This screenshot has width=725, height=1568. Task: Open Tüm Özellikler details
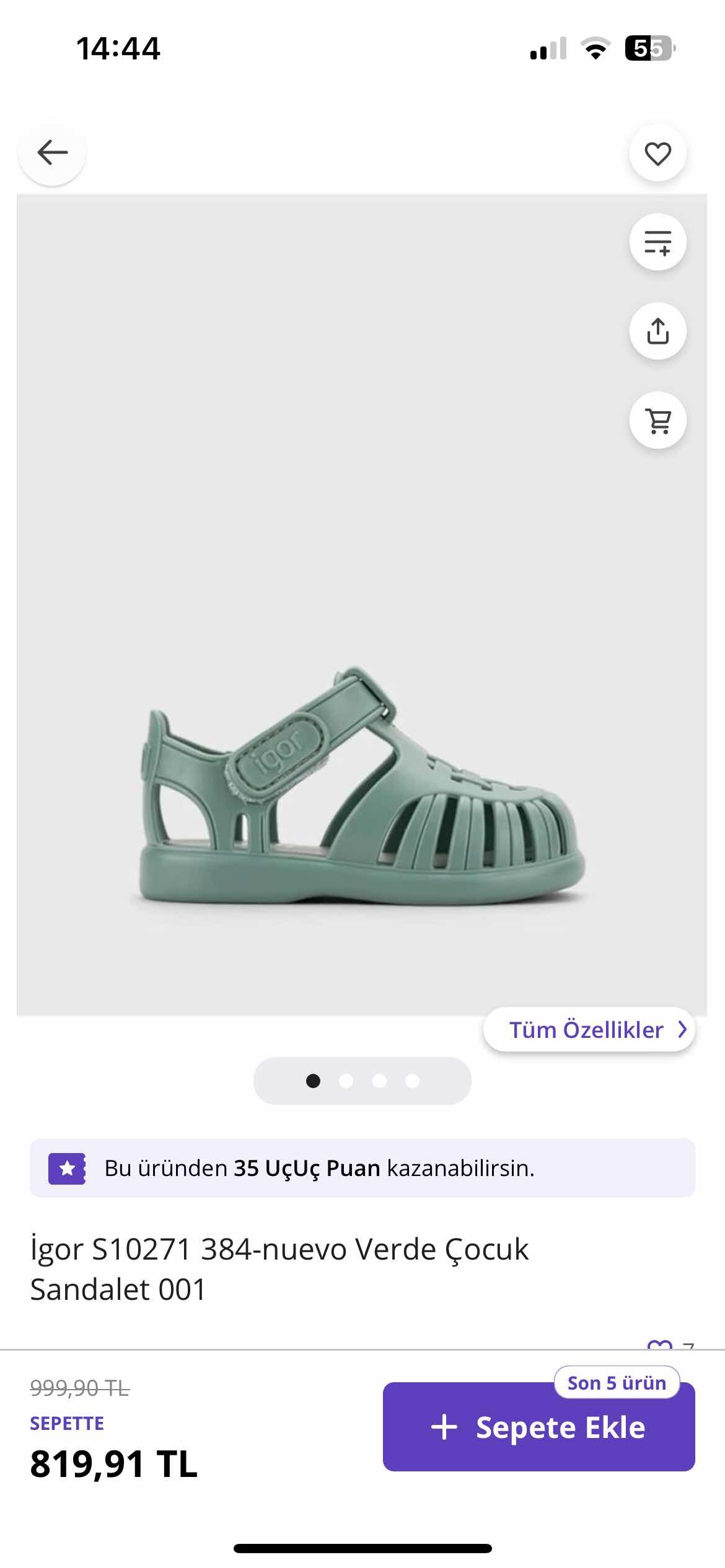tap(589, 1030)
